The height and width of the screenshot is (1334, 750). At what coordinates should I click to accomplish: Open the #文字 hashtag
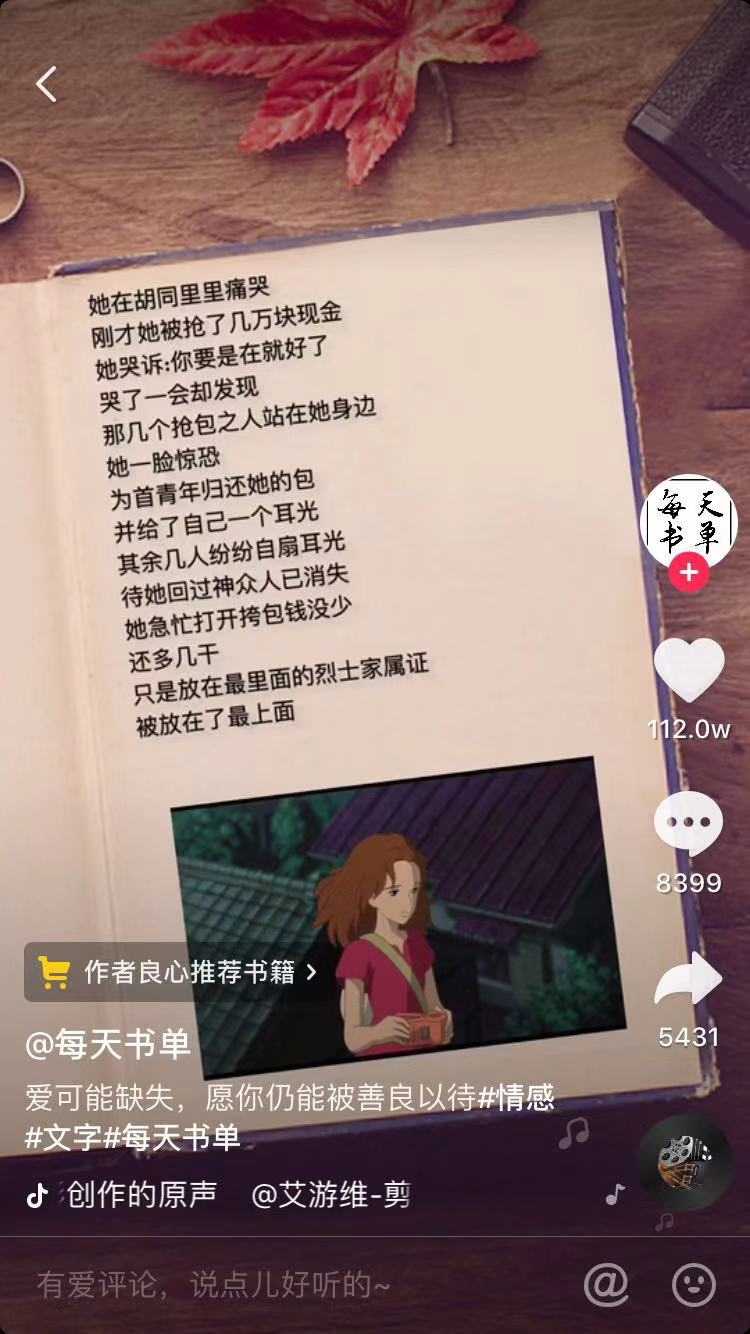64,1137
